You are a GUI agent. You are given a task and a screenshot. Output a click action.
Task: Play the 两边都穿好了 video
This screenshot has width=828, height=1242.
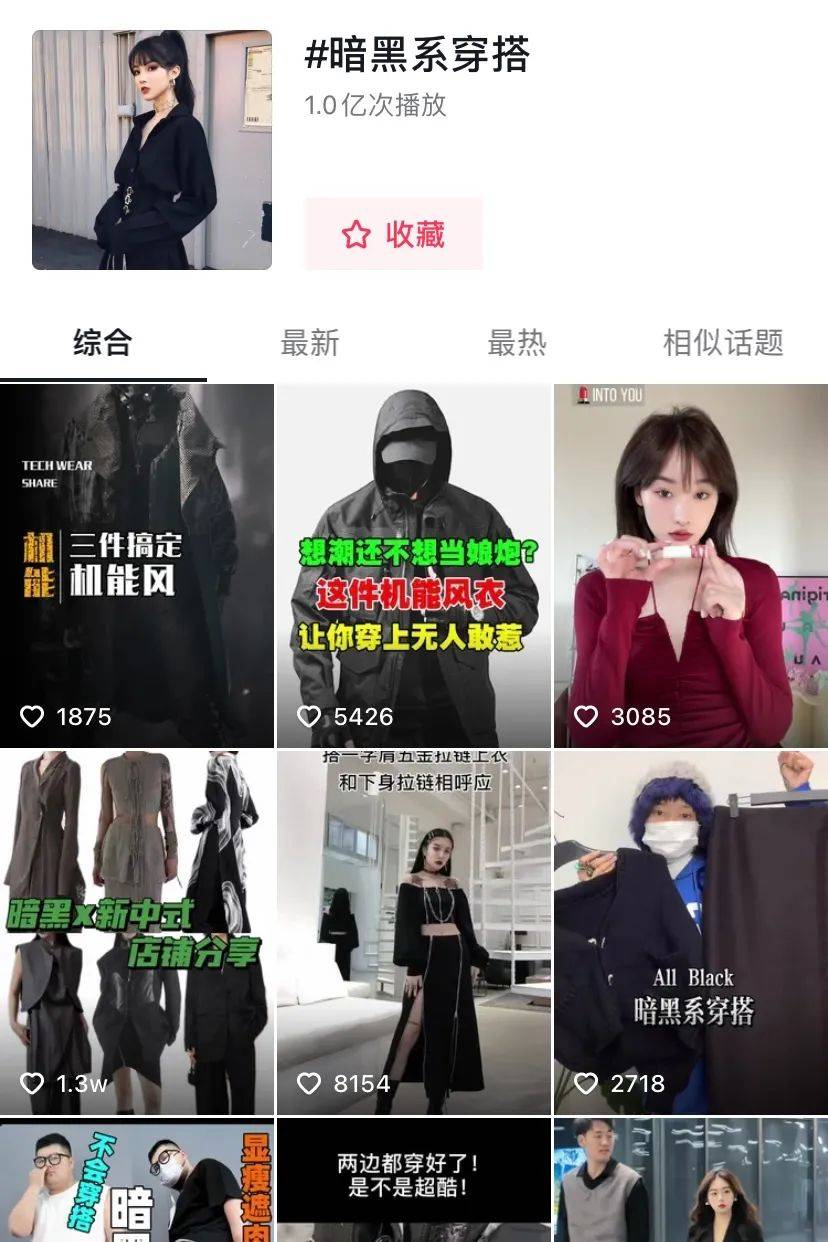click(x=413, y=1182)
